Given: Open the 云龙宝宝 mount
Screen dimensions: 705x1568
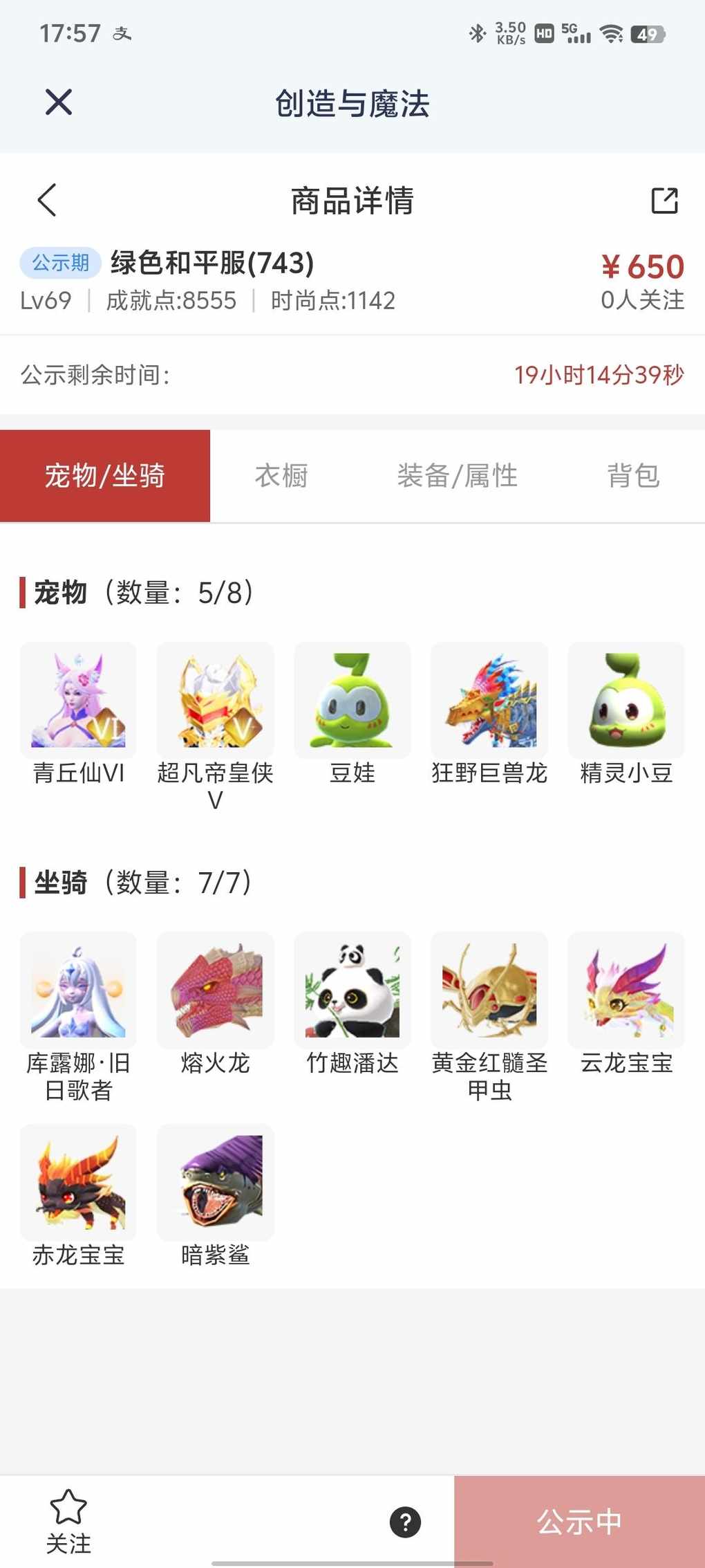Looking at the screenshot, I should coord(626,990).
